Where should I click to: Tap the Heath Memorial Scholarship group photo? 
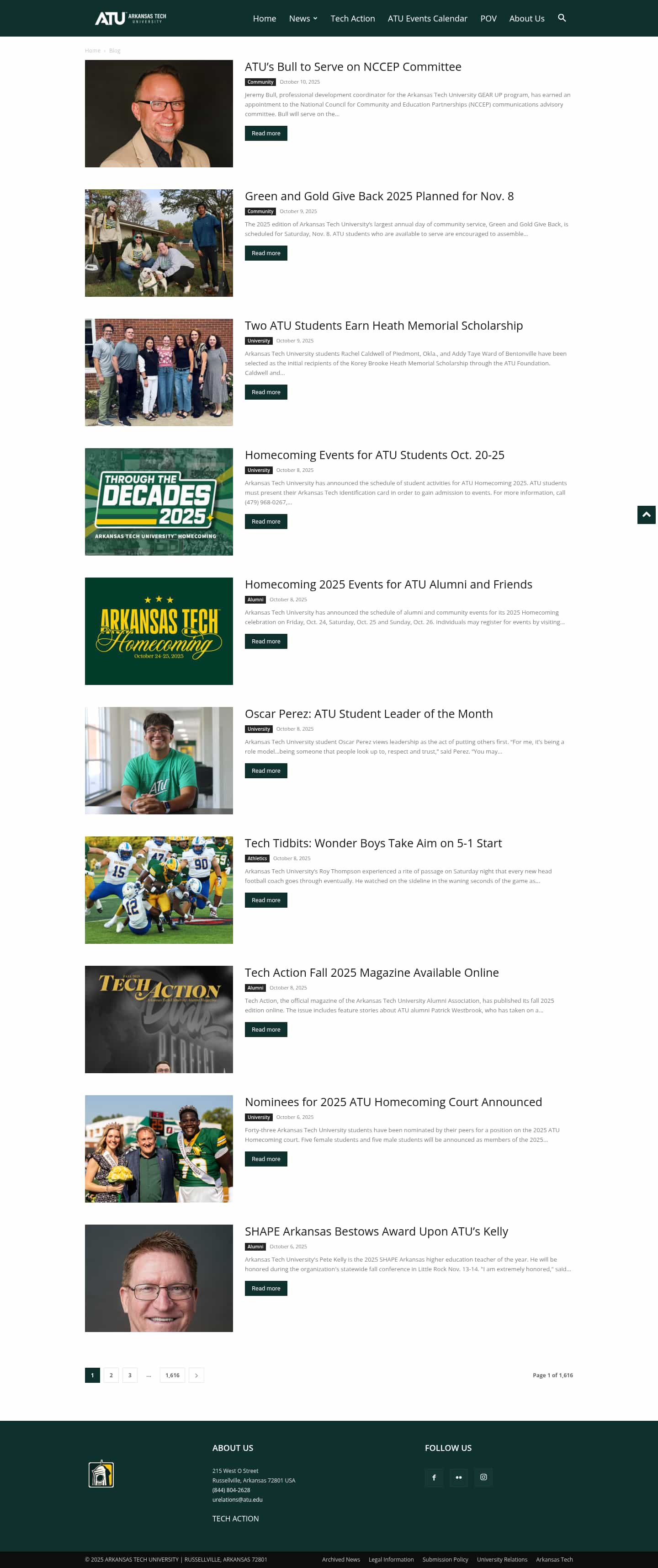click(159, 373)
